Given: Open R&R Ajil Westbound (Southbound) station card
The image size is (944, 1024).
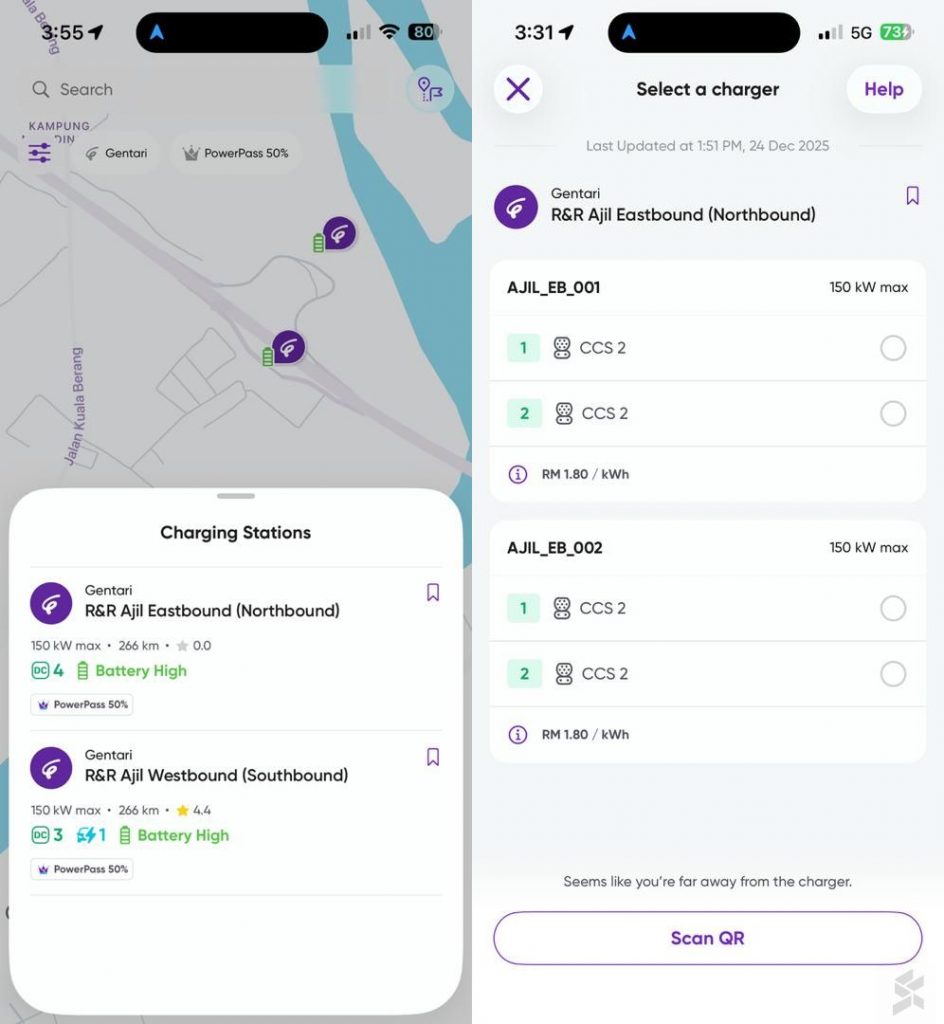Looking at the screenshot, I should 216,775.
